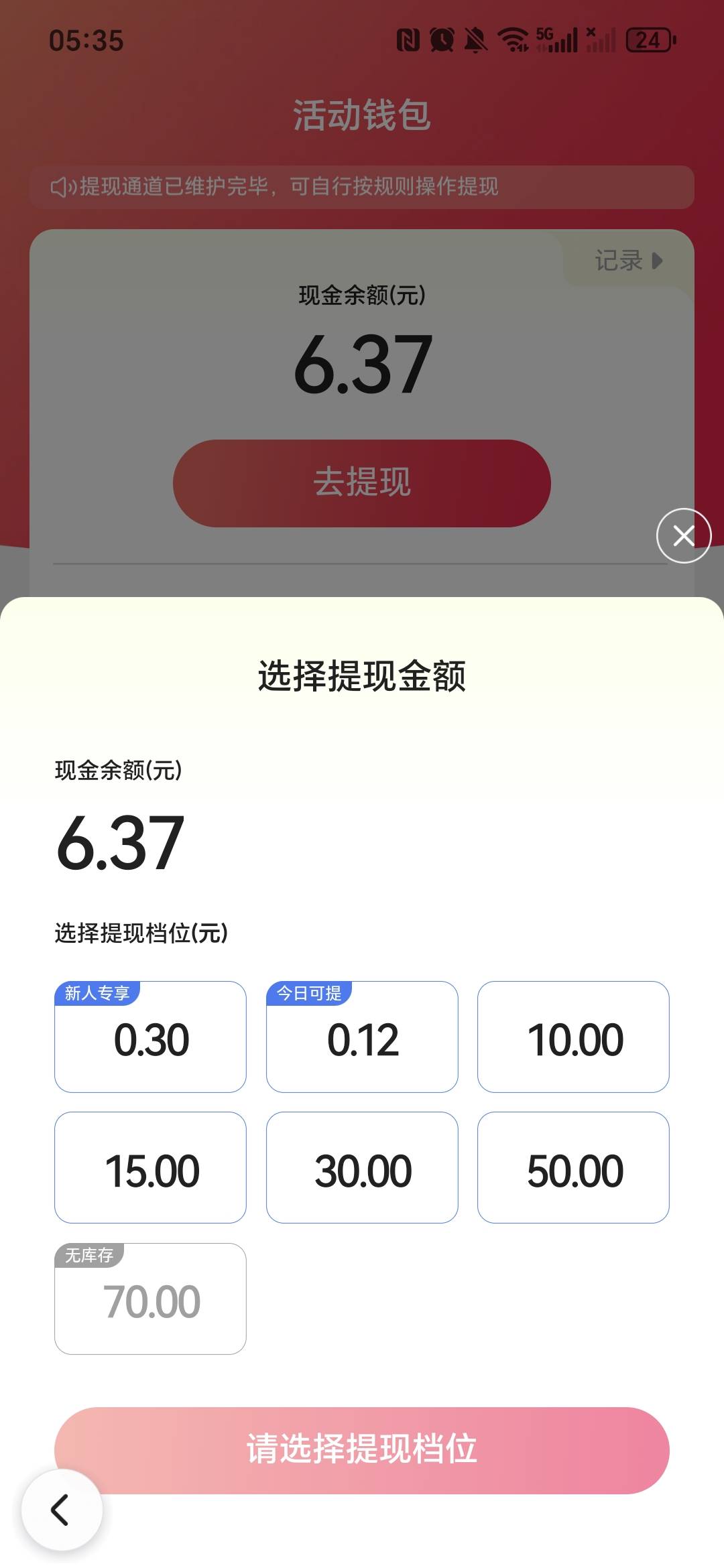724x1568 pixels.
Task: Go back with the floating arrow
Action: [x=62, y=1510]
